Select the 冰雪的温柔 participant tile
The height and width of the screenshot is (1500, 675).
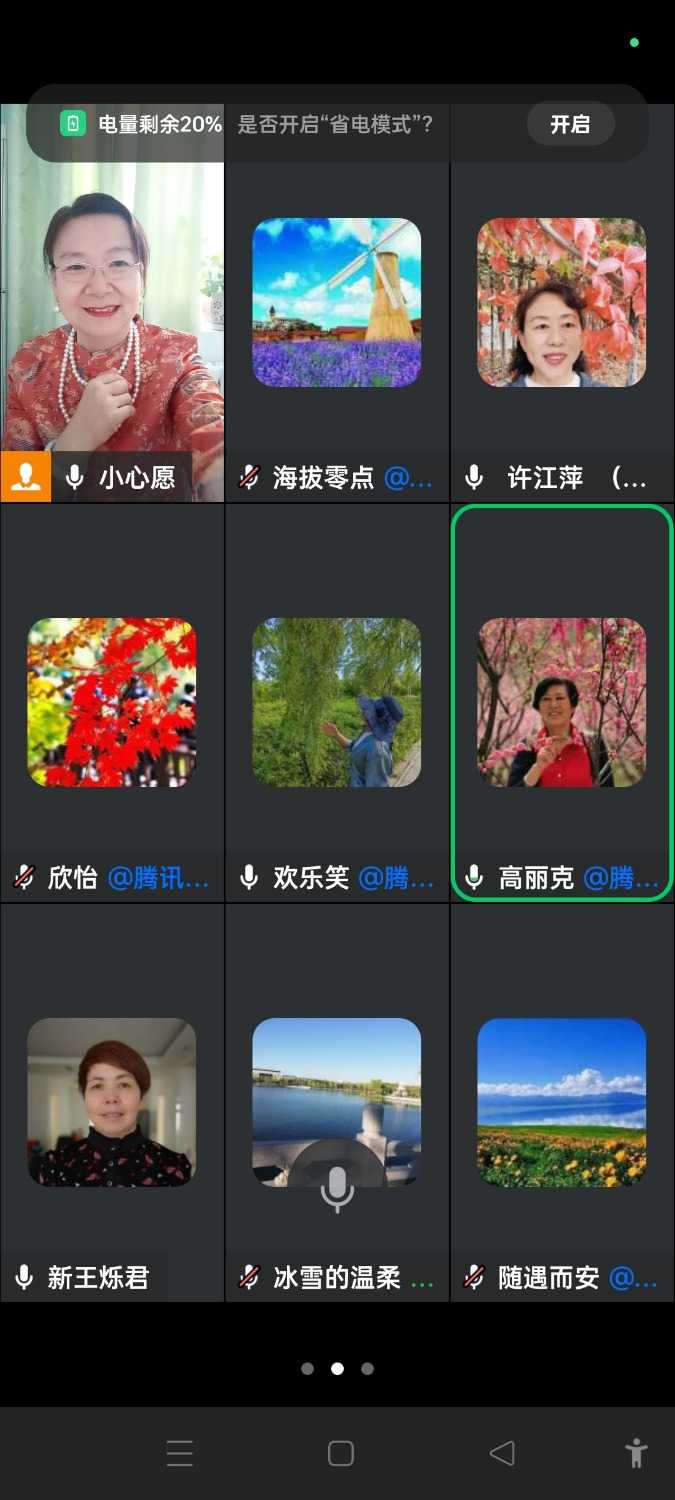click(337, 1102)
